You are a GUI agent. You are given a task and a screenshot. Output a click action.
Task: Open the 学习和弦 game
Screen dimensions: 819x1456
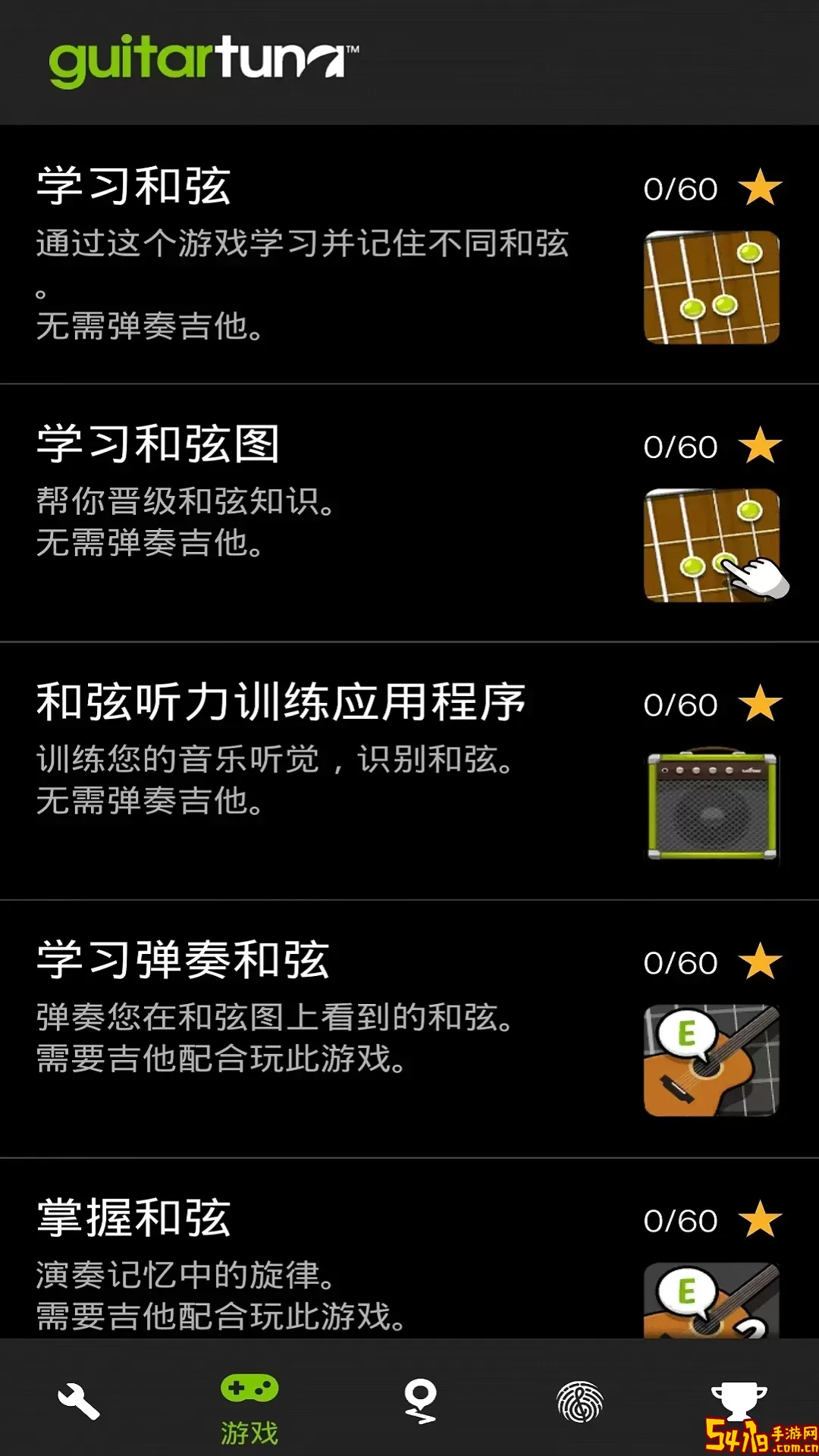pos(409,254)
